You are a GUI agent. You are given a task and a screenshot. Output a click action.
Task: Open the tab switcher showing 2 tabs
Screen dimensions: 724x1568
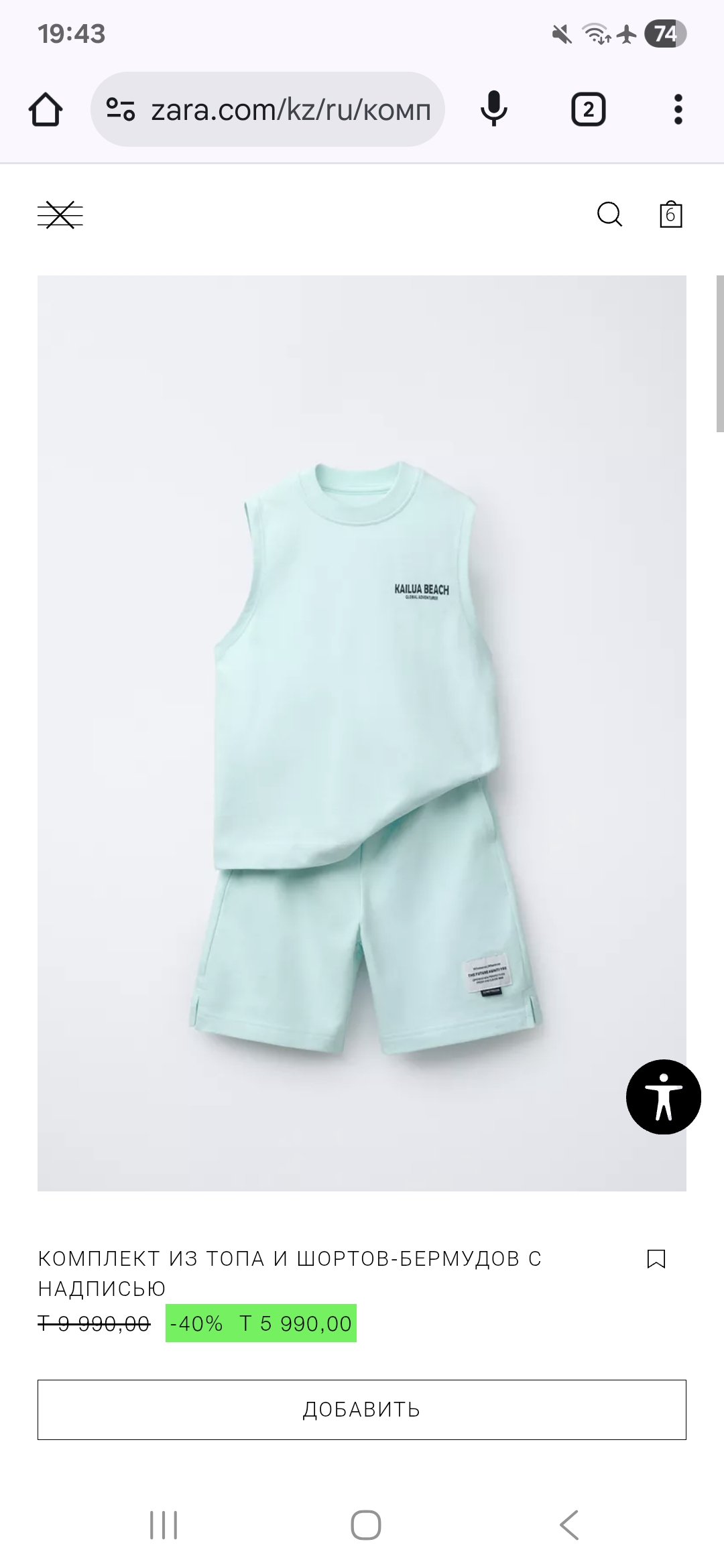click(588, 109)
